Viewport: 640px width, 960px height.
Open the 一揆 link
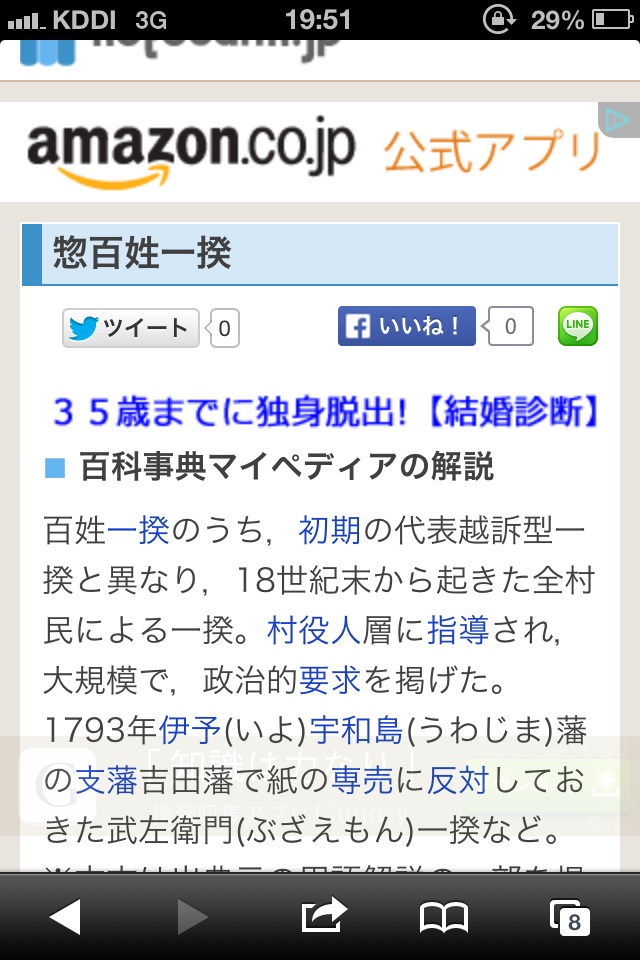(x=138, y=531)
